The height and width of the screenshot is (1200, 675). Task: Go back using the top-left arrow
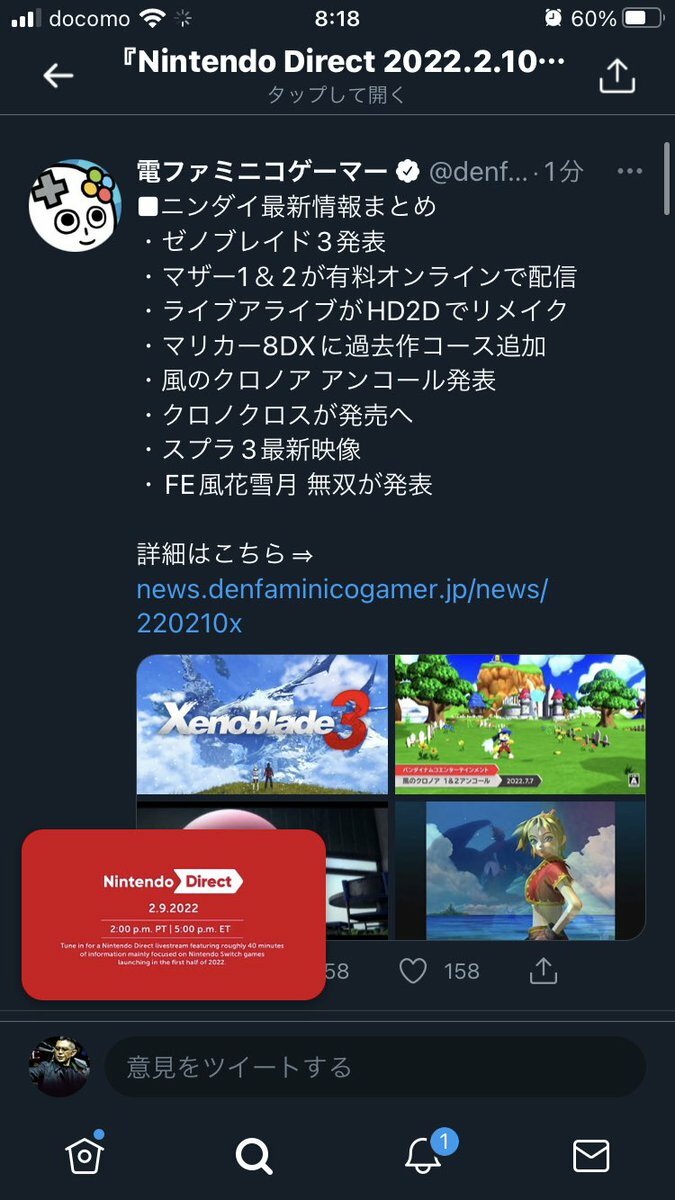pos(58,76)
